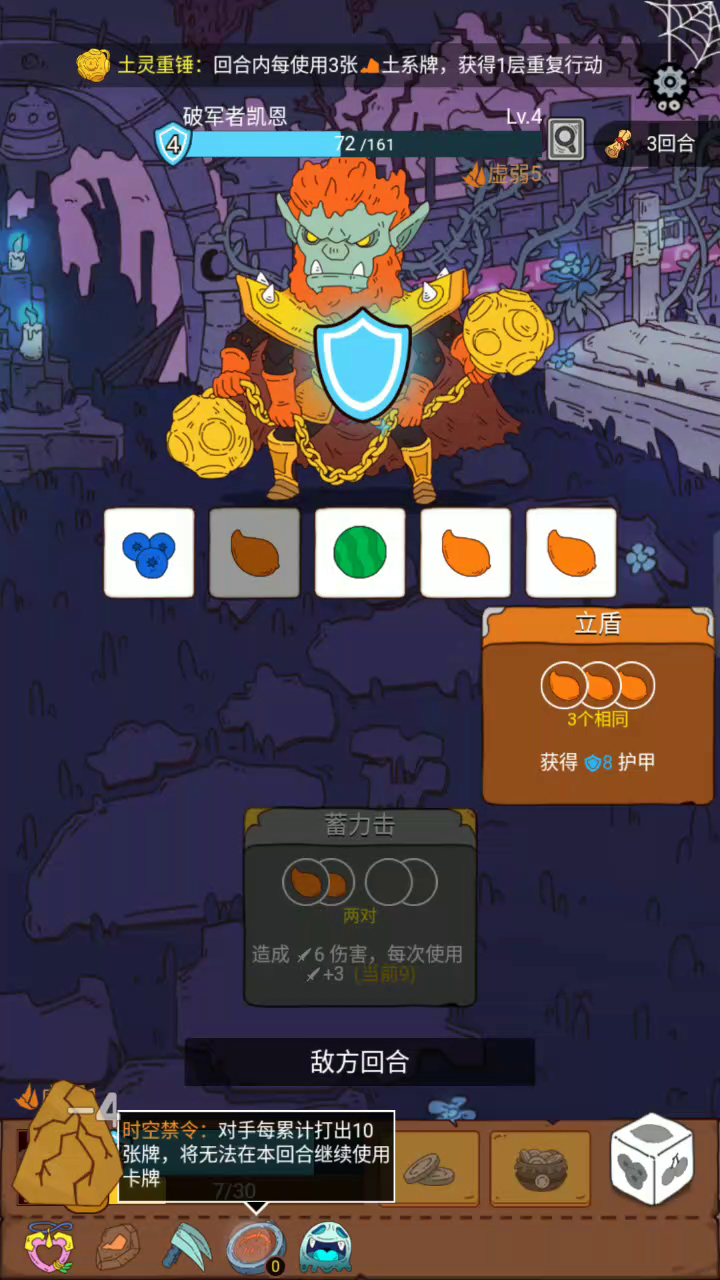Image resolution: width=720 pixels, height=1280 pixels.
Task: Select the blueberry card
Action: click(149, 553)
